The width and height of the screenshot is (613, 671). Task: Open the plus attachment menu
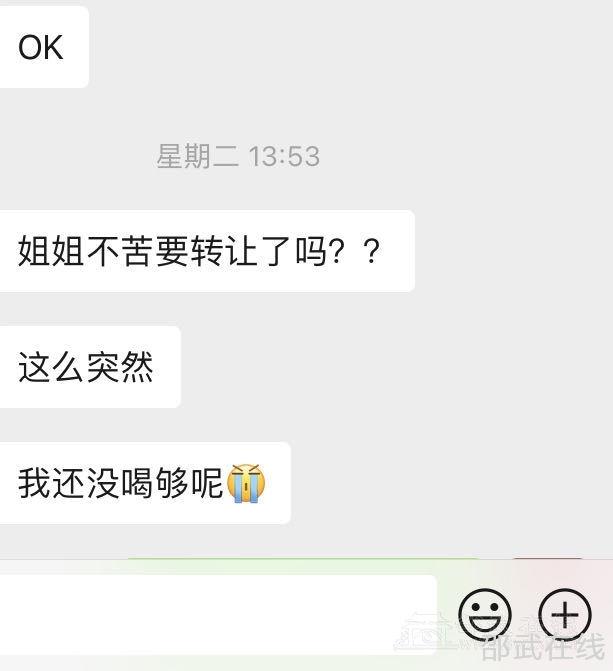565,614
